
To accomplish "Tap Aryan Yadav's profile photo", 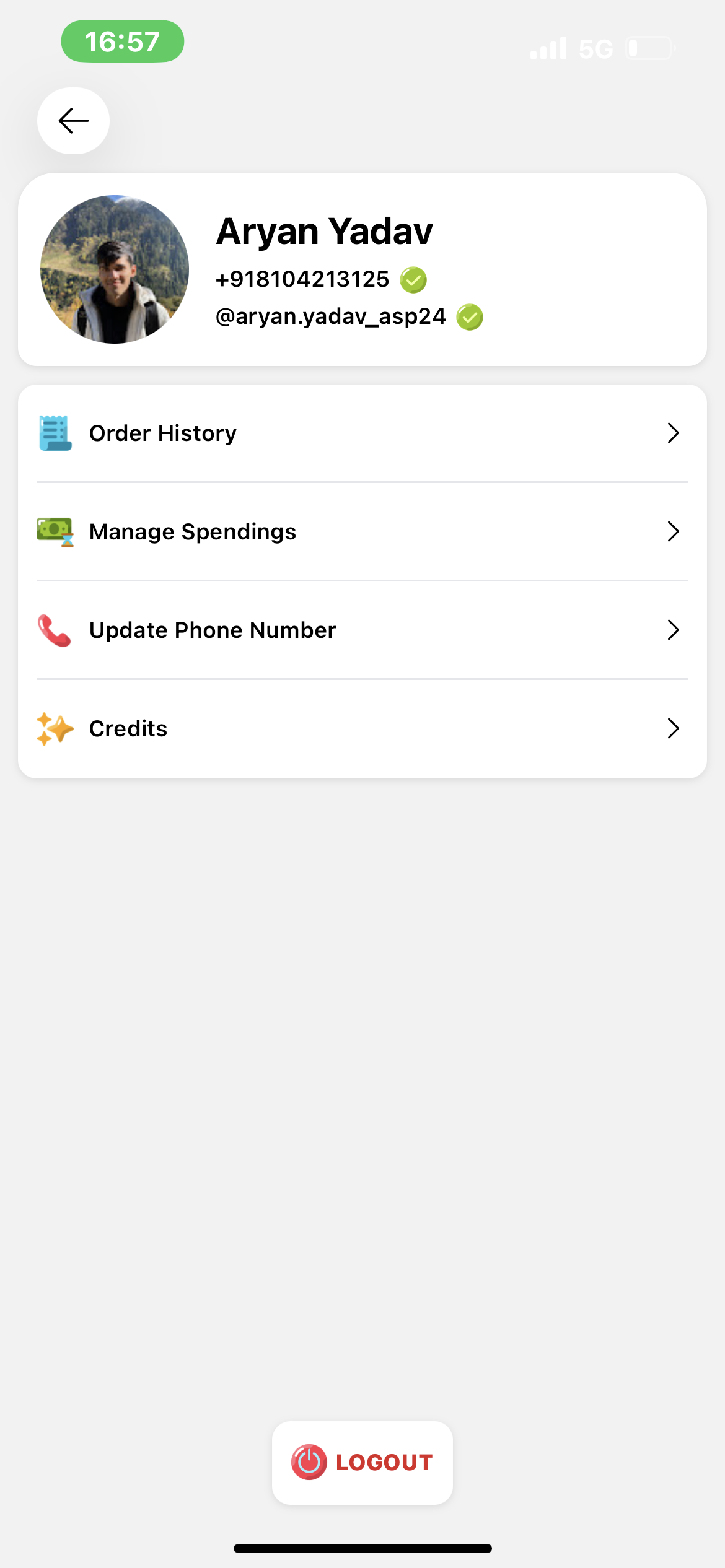I will (x=115, y=270).
